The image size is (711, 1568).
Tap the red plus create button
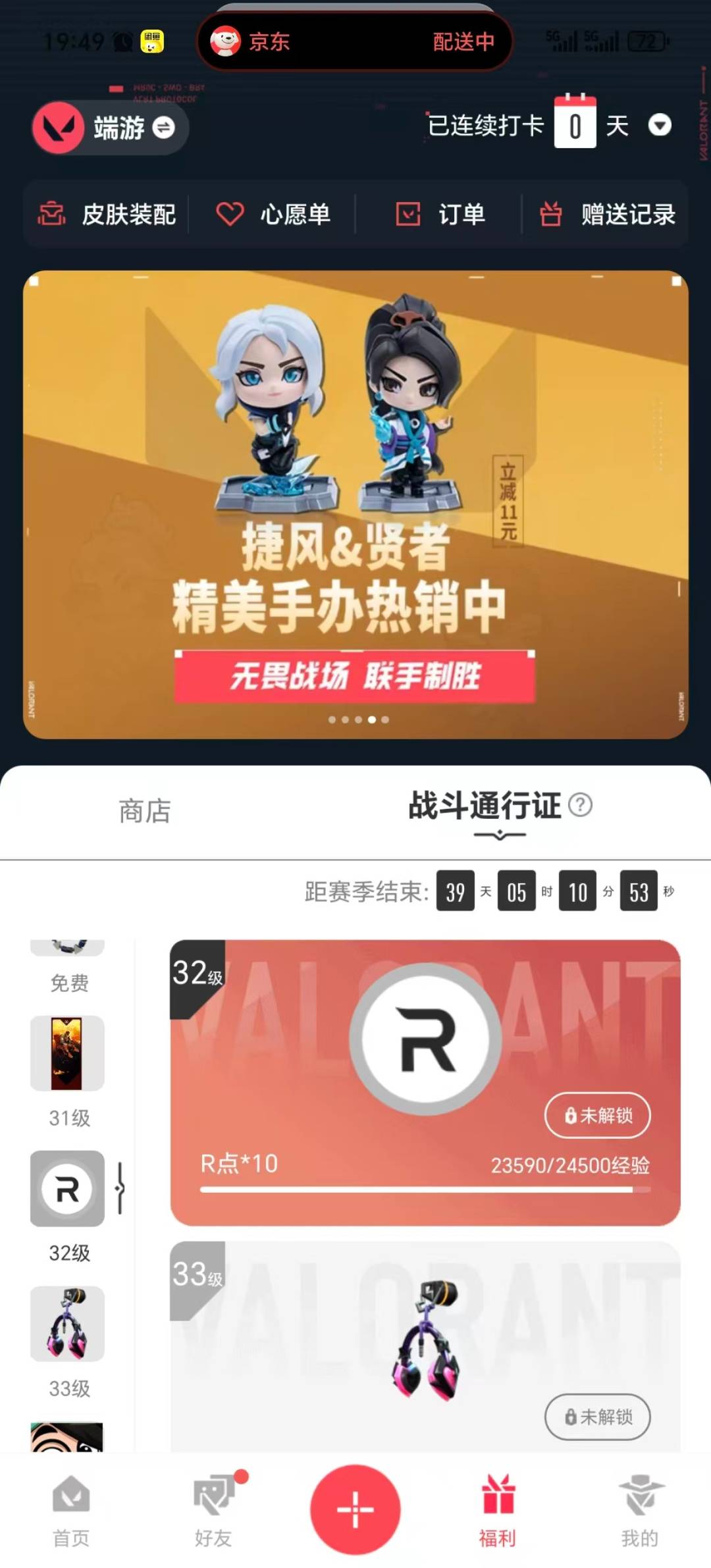[x=355, y=1509]
